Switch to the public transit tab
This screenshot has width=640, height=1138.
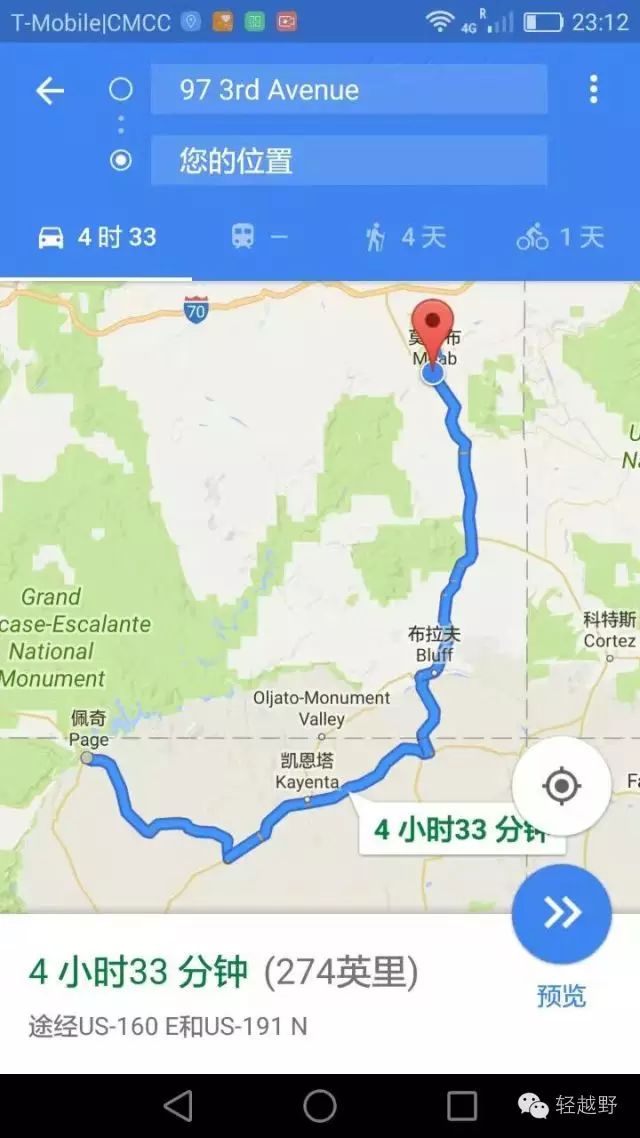click(x=260, y=237)
